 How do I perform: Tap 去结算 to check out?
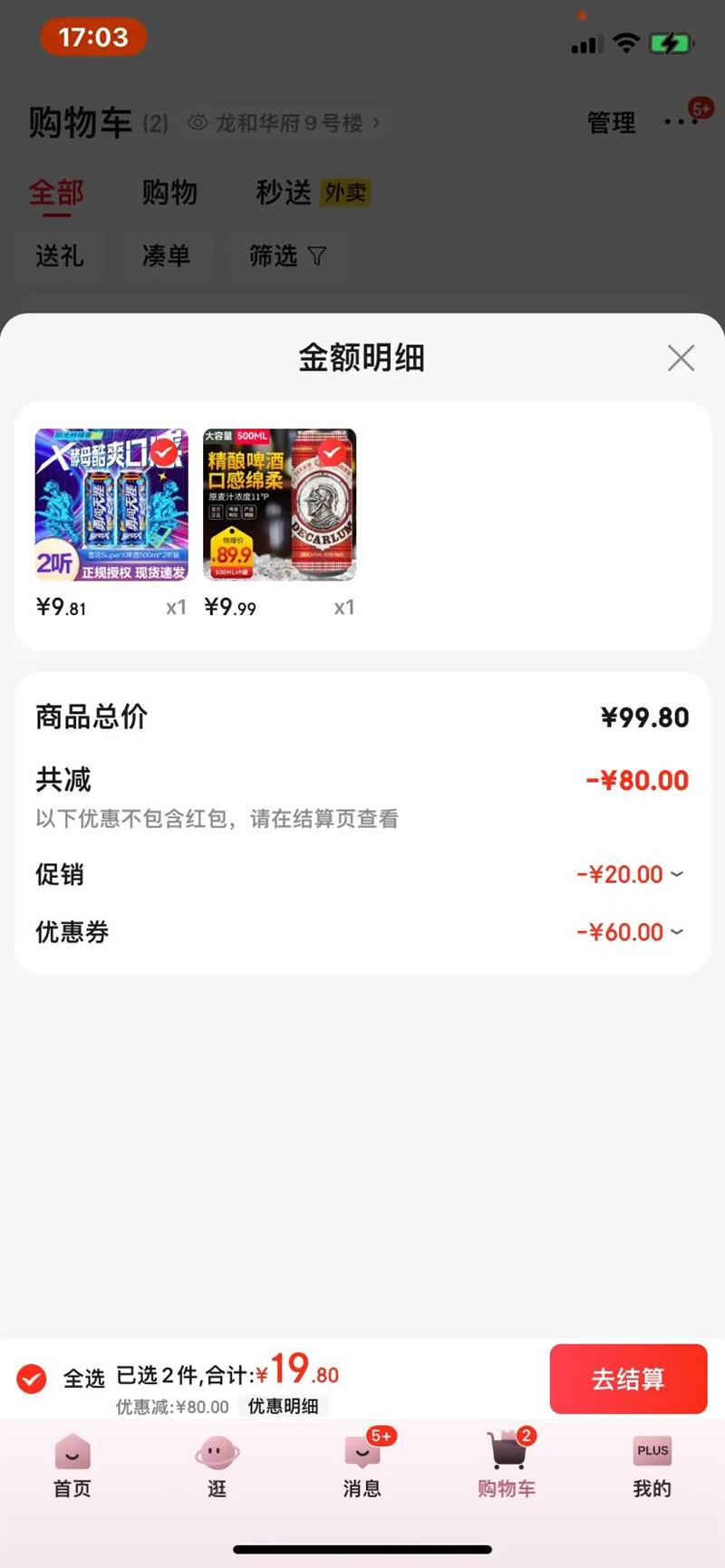(627, 1379)
